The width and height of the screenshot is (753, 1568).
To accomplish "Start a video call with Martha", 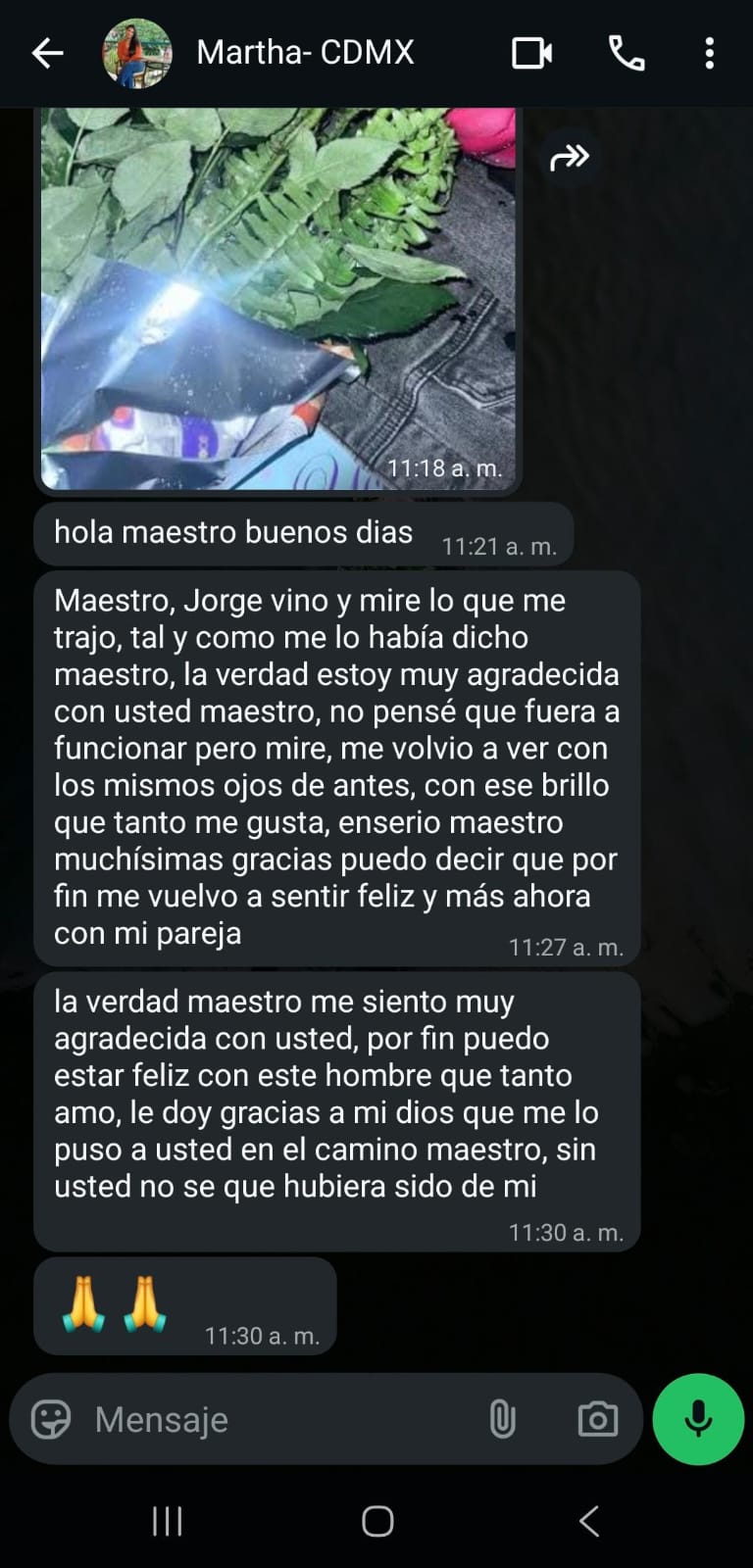I will click(x=532, y=53).
